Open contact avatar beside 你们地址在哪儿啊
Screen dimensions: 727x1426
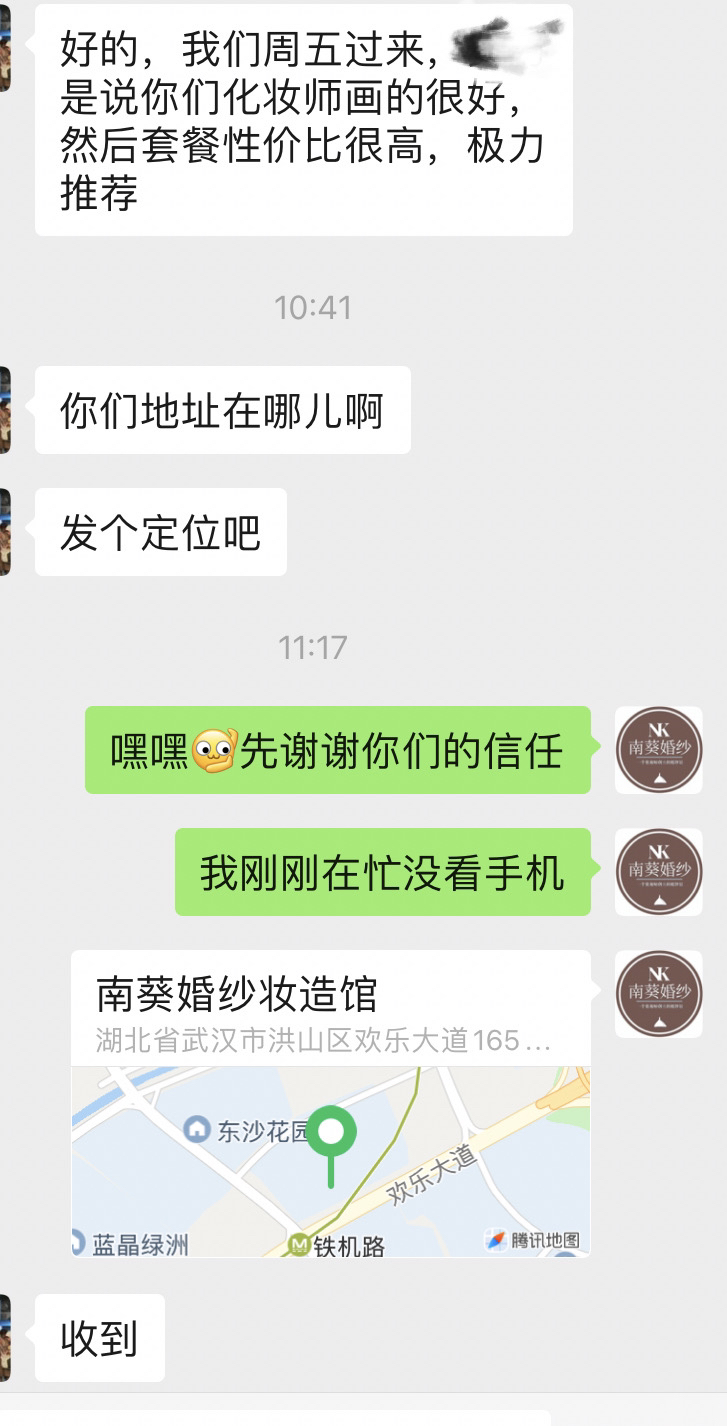click(x=5, y=410)
